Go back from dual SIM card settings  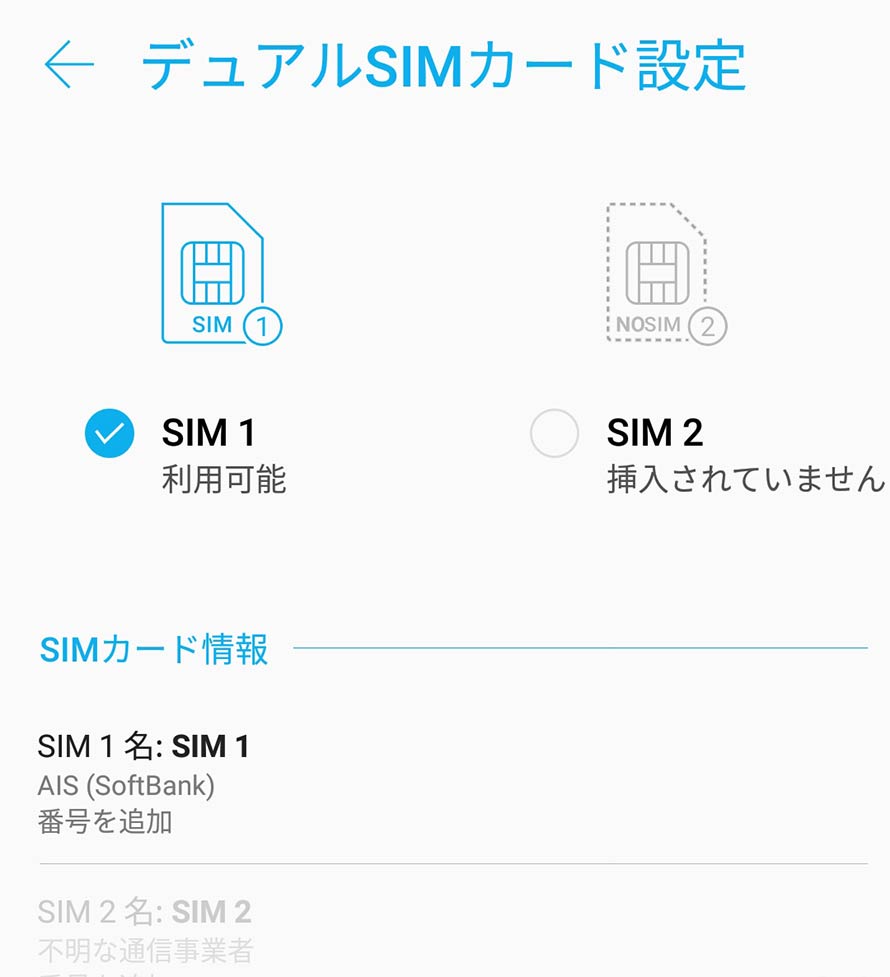click(68, 65)
